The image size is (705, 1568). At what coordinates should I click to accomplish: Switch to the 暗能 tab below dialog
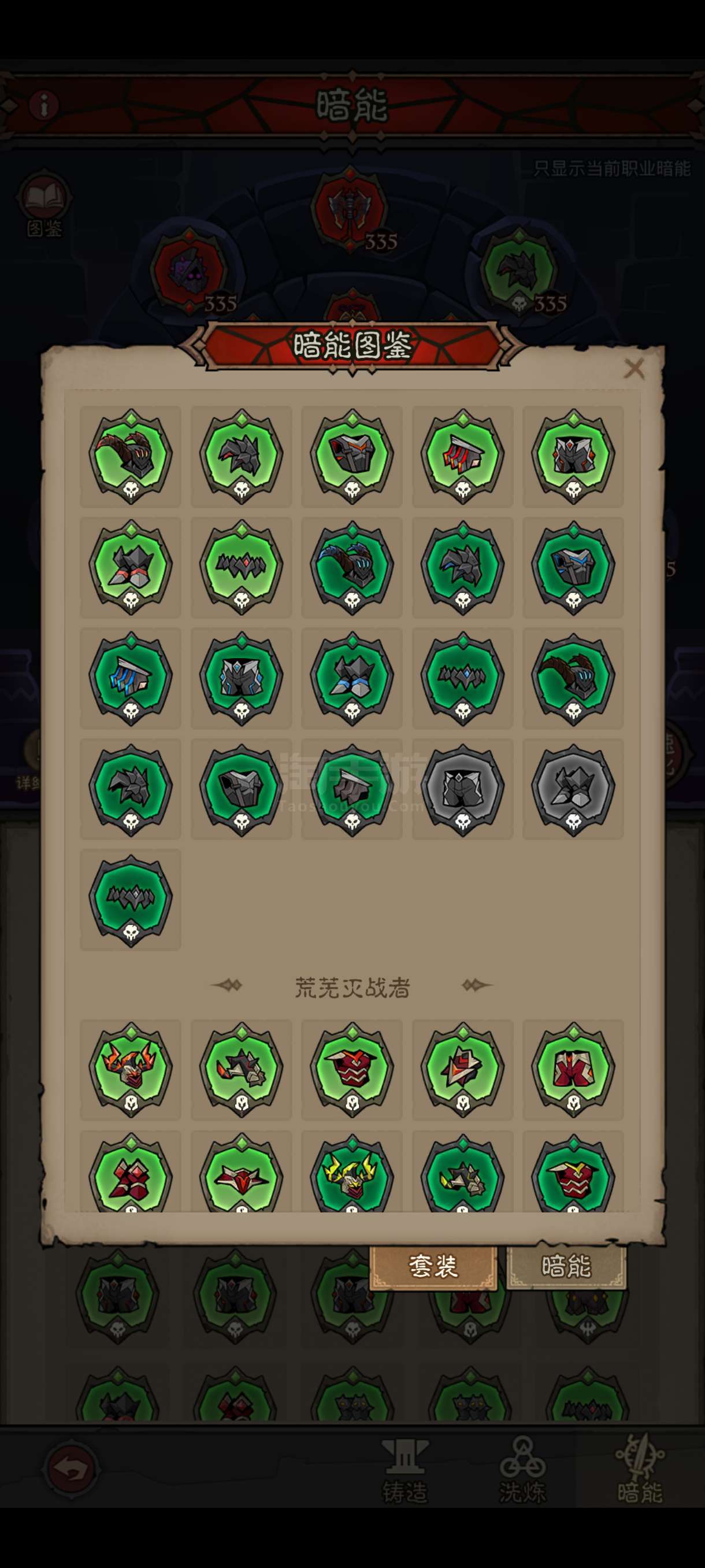tap(566, 1266)
